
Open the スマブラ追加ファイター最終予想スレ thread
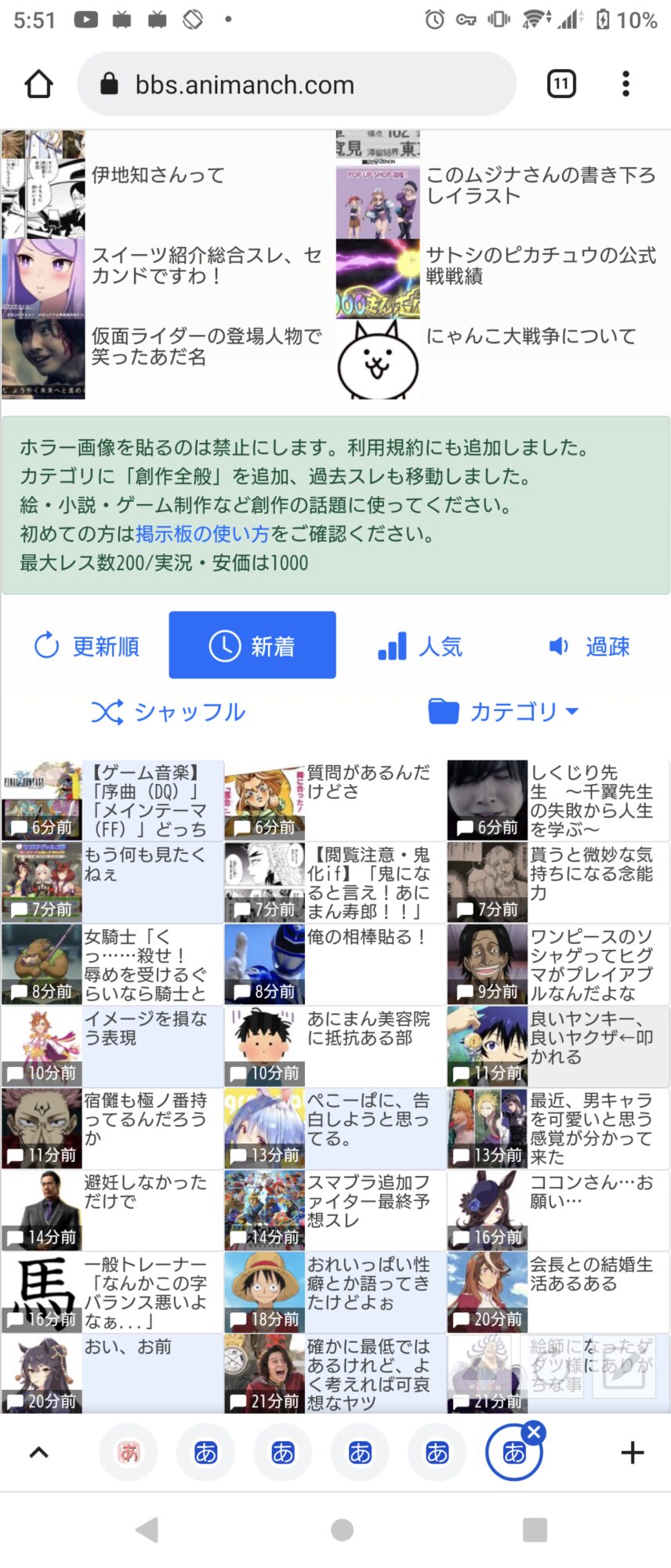click(368, 1200)
